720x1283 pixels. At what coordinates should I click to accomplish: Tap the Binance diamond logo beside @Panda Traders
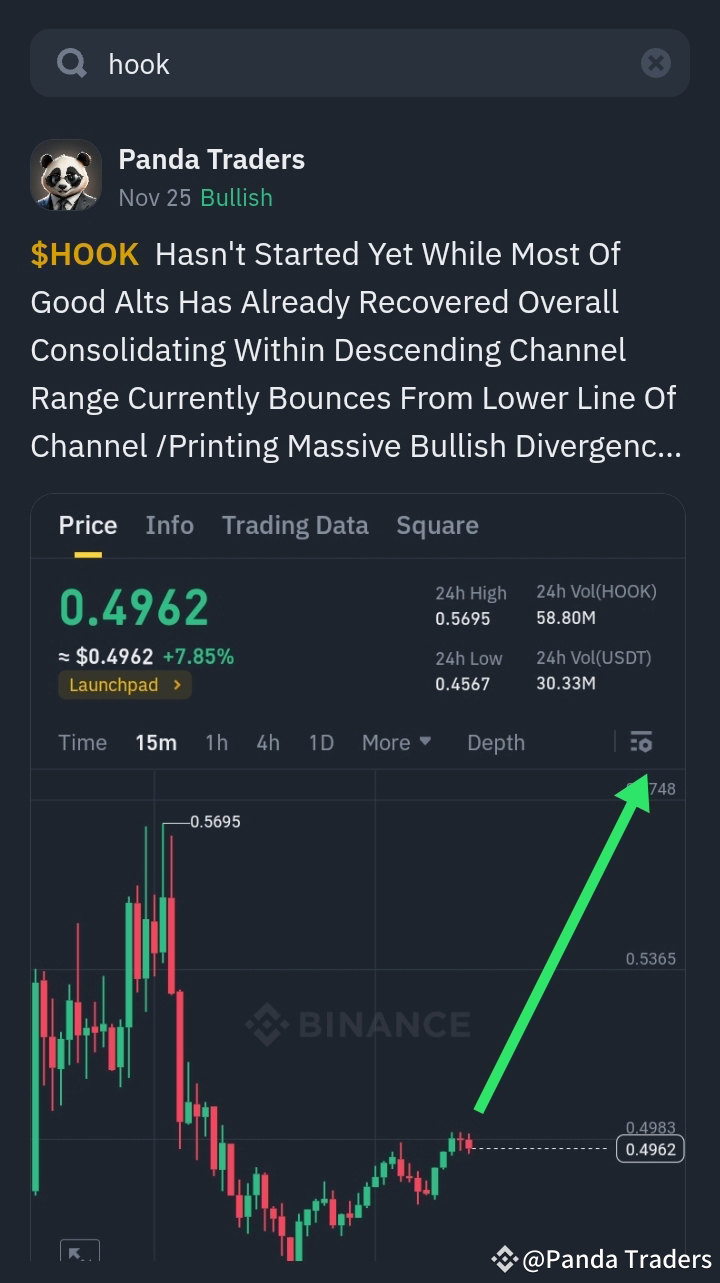click(x=504, y=1261)
